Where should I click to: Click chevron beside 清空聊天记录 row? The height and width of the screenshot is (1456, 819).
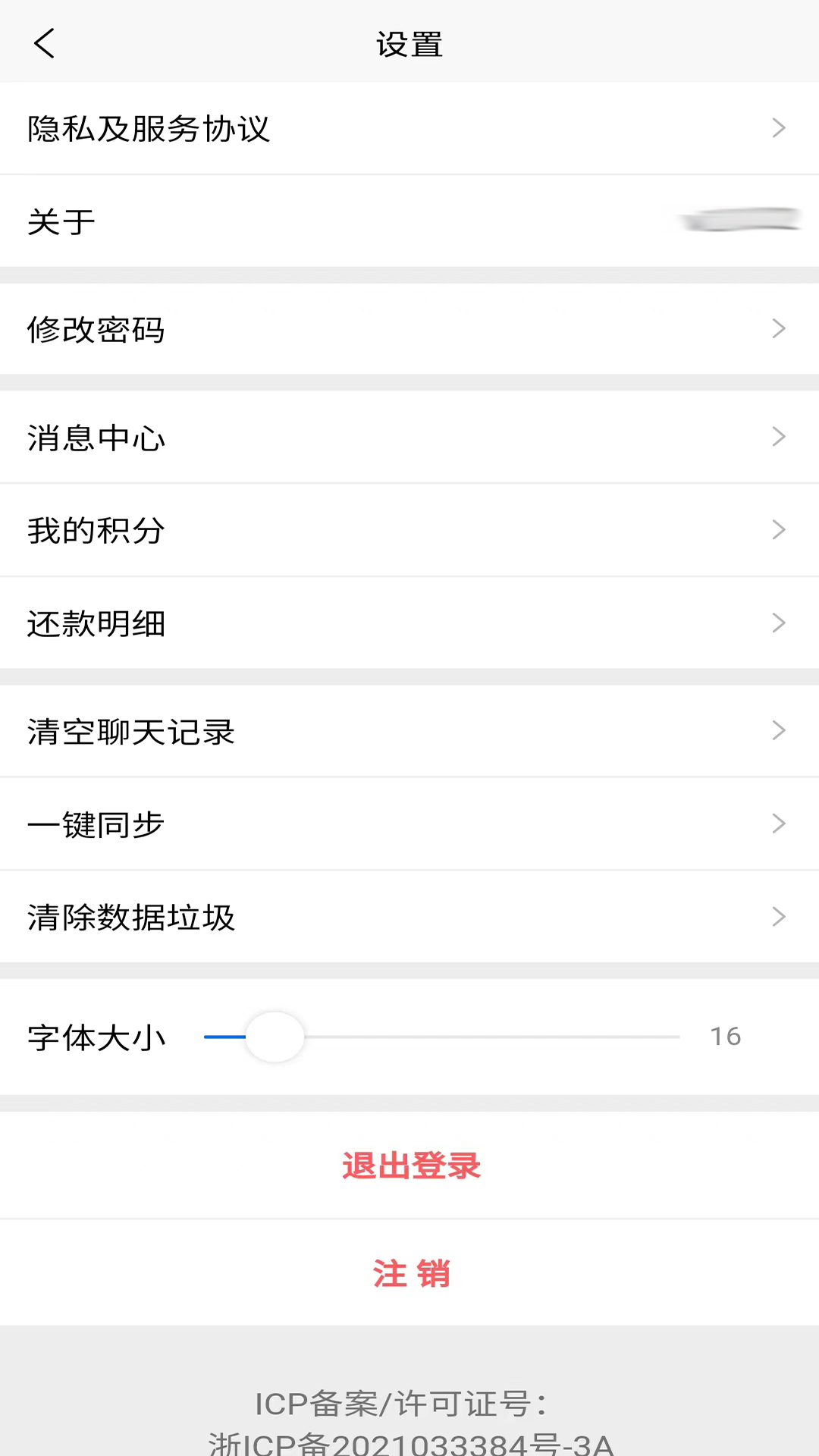pyautogui.click(x=778, y=731)
